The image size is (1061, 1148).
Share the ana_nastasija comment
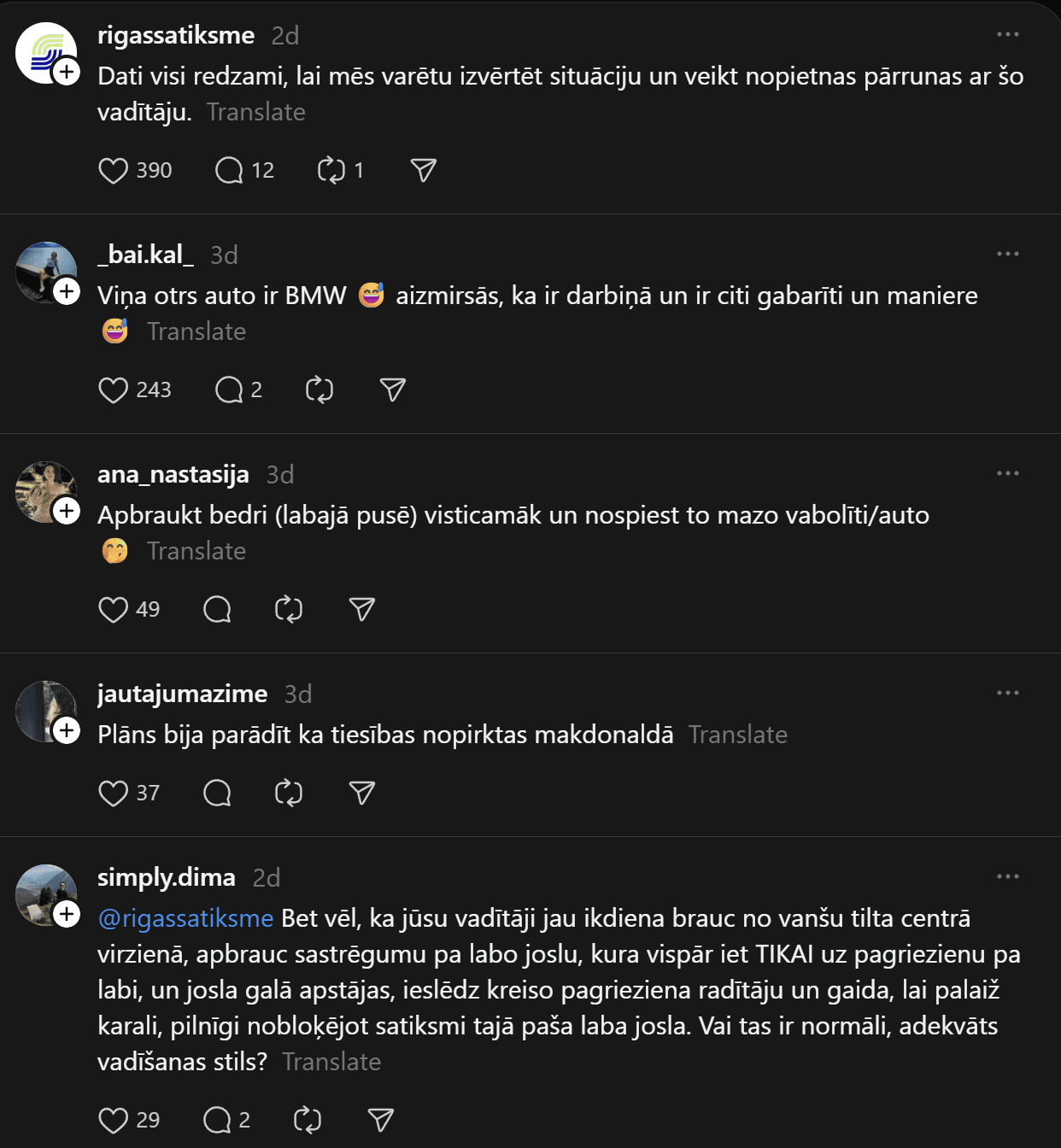(362, 610)
